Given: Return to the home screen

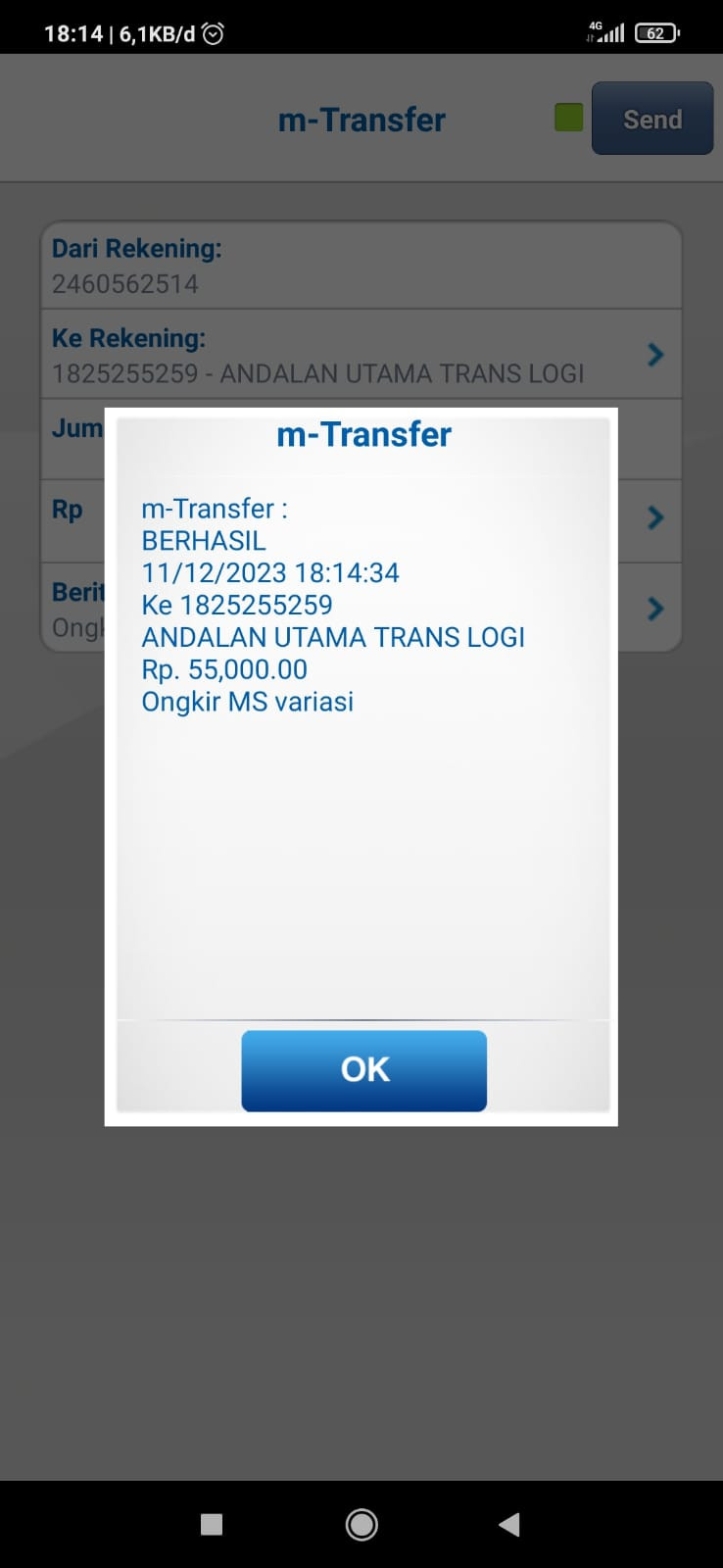Looking at the screenshot, I should pyautogui.click(x=361, y=1524).
